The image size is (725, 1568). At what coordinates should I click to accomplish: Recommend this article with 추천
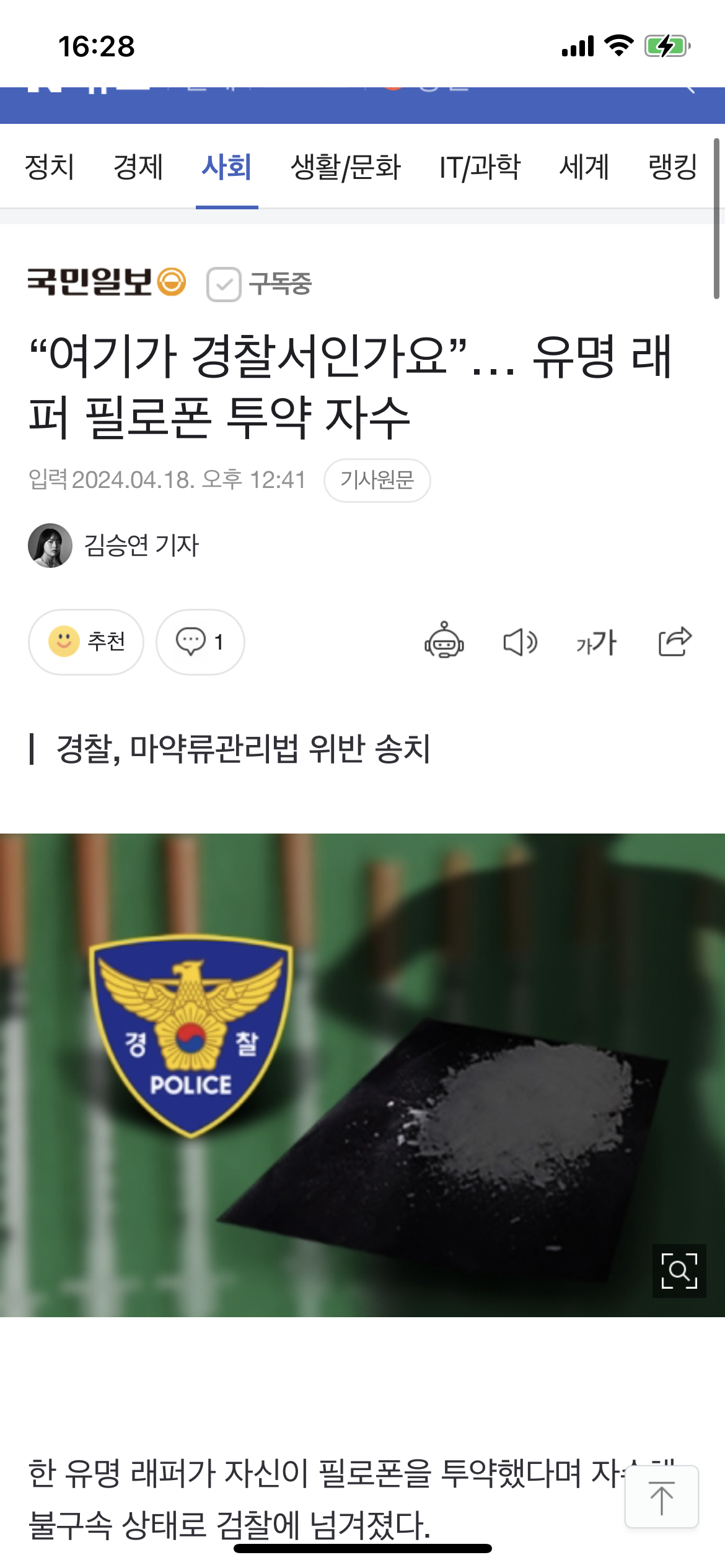tap(86, 642)
